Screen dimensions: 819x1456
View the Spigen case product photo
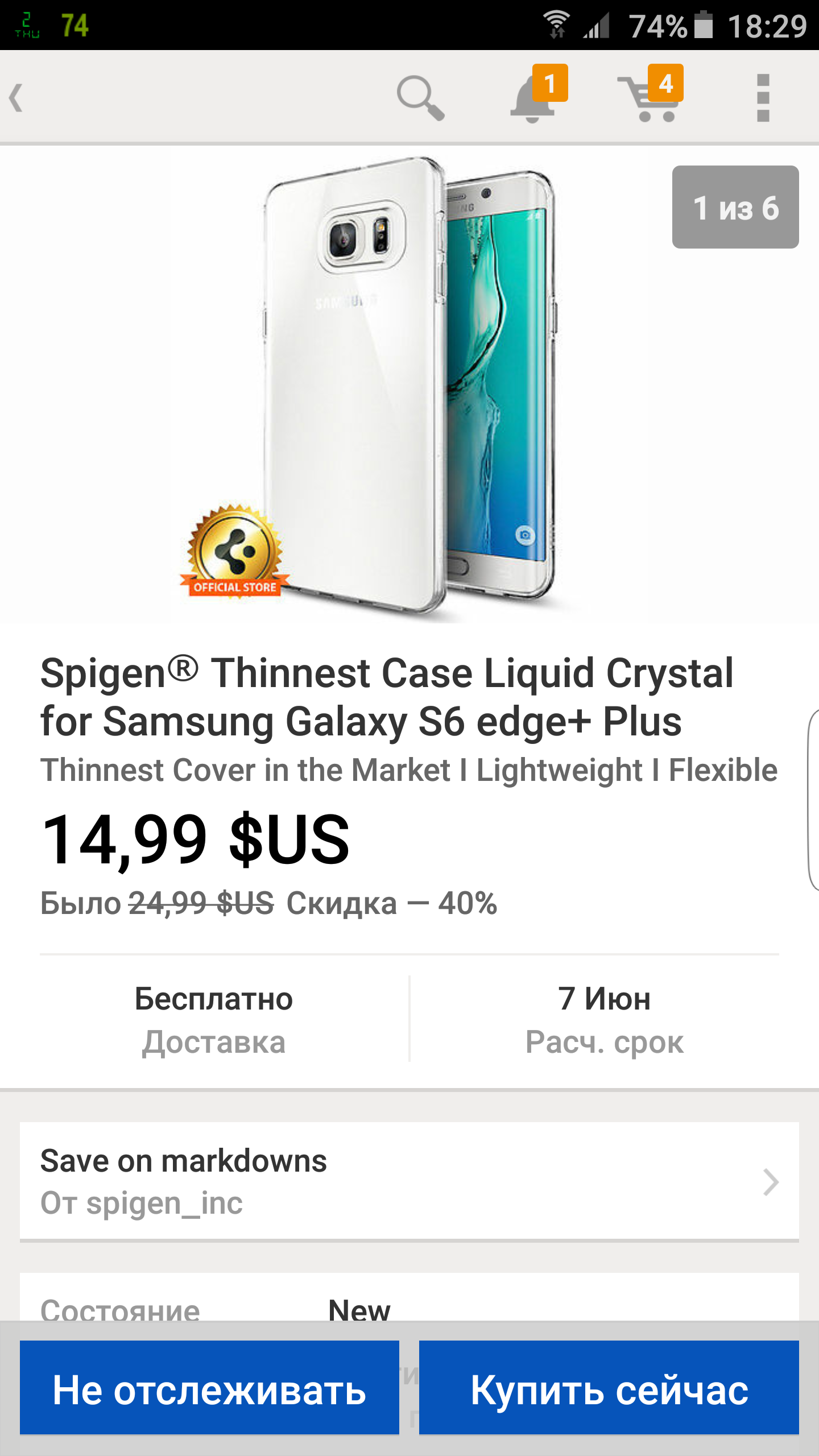click(x=409, y=384)
